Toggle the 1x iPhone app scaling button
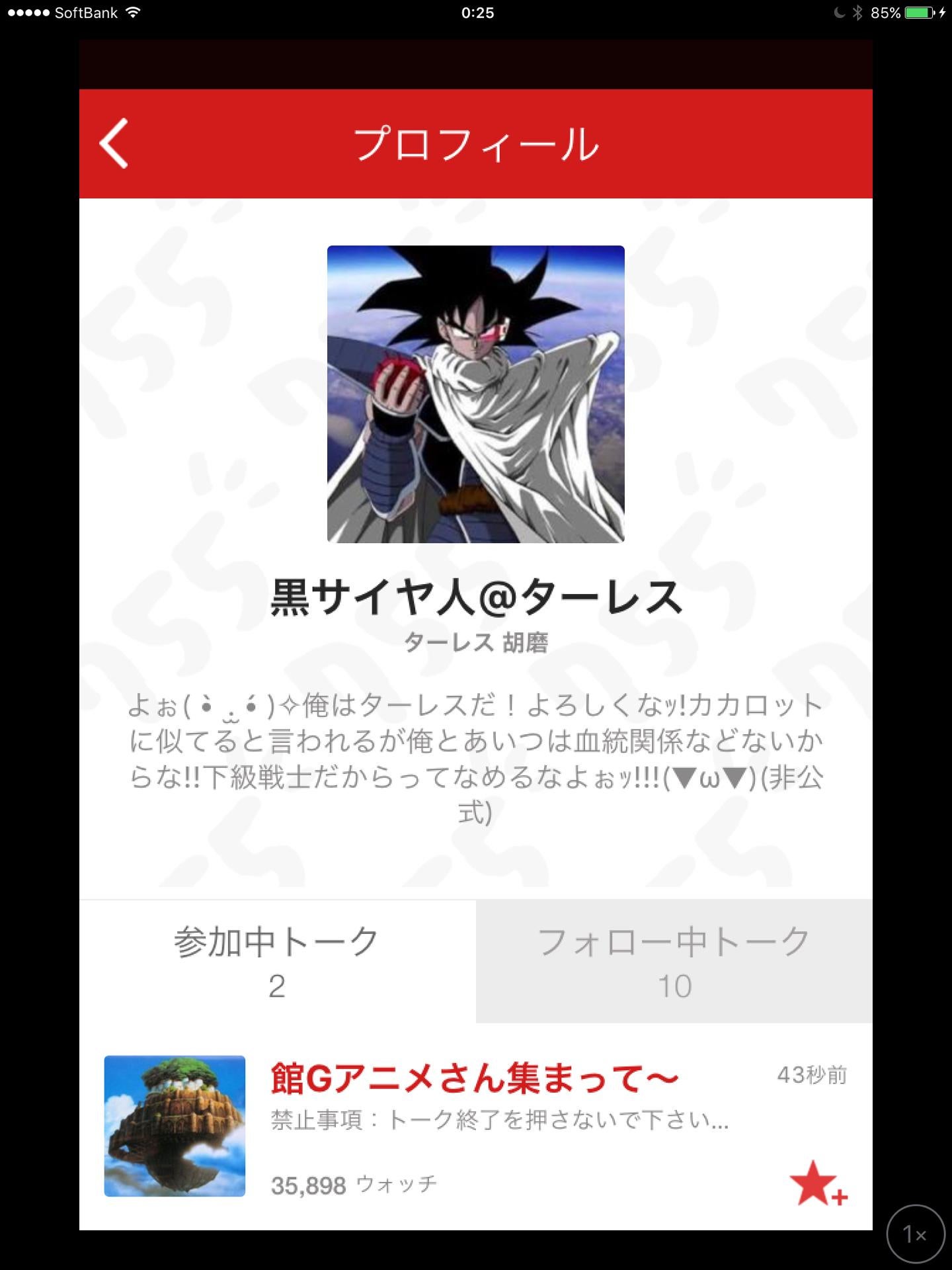This screenshot has width=952, height=1270. coord(915,1234)
